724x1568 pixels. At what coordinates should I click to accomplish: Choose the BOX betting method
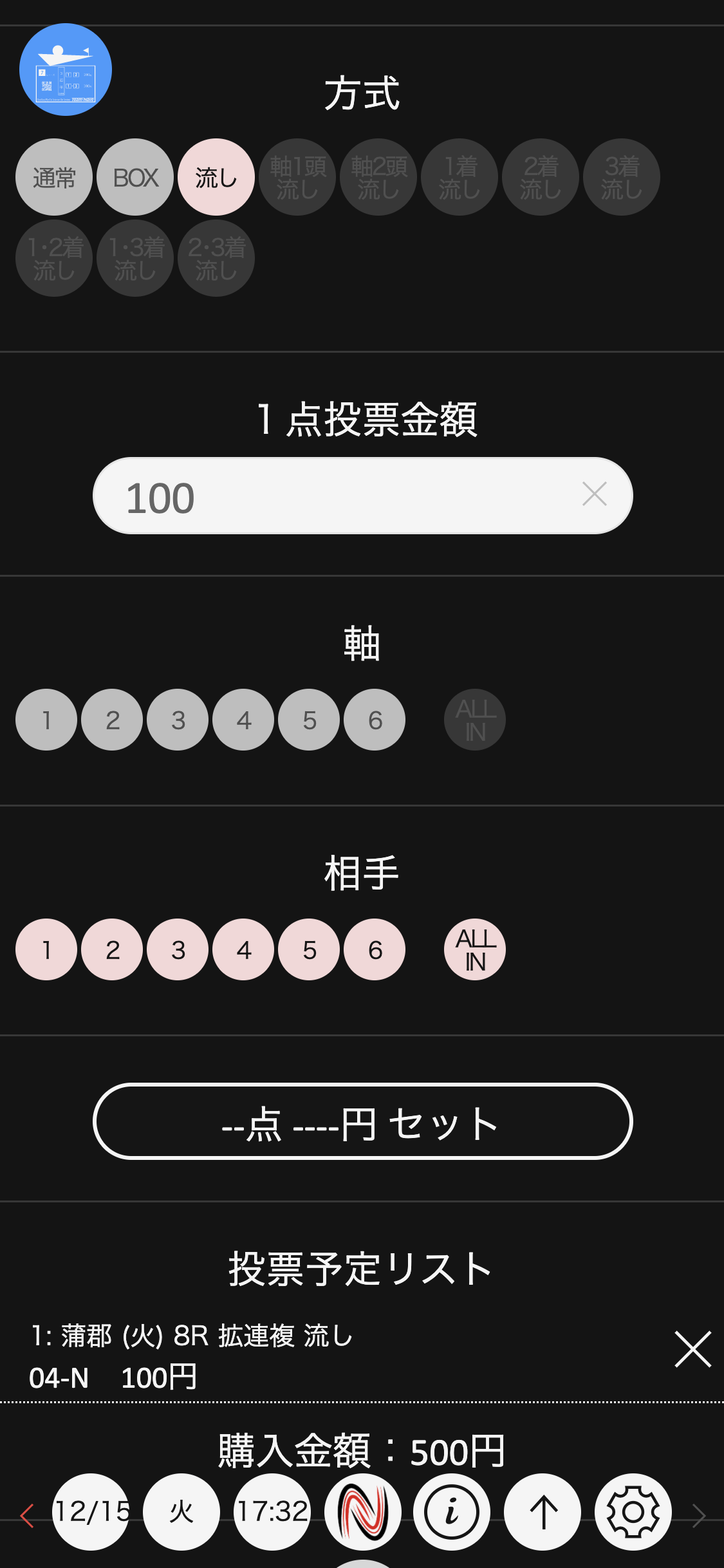(135, 178)
